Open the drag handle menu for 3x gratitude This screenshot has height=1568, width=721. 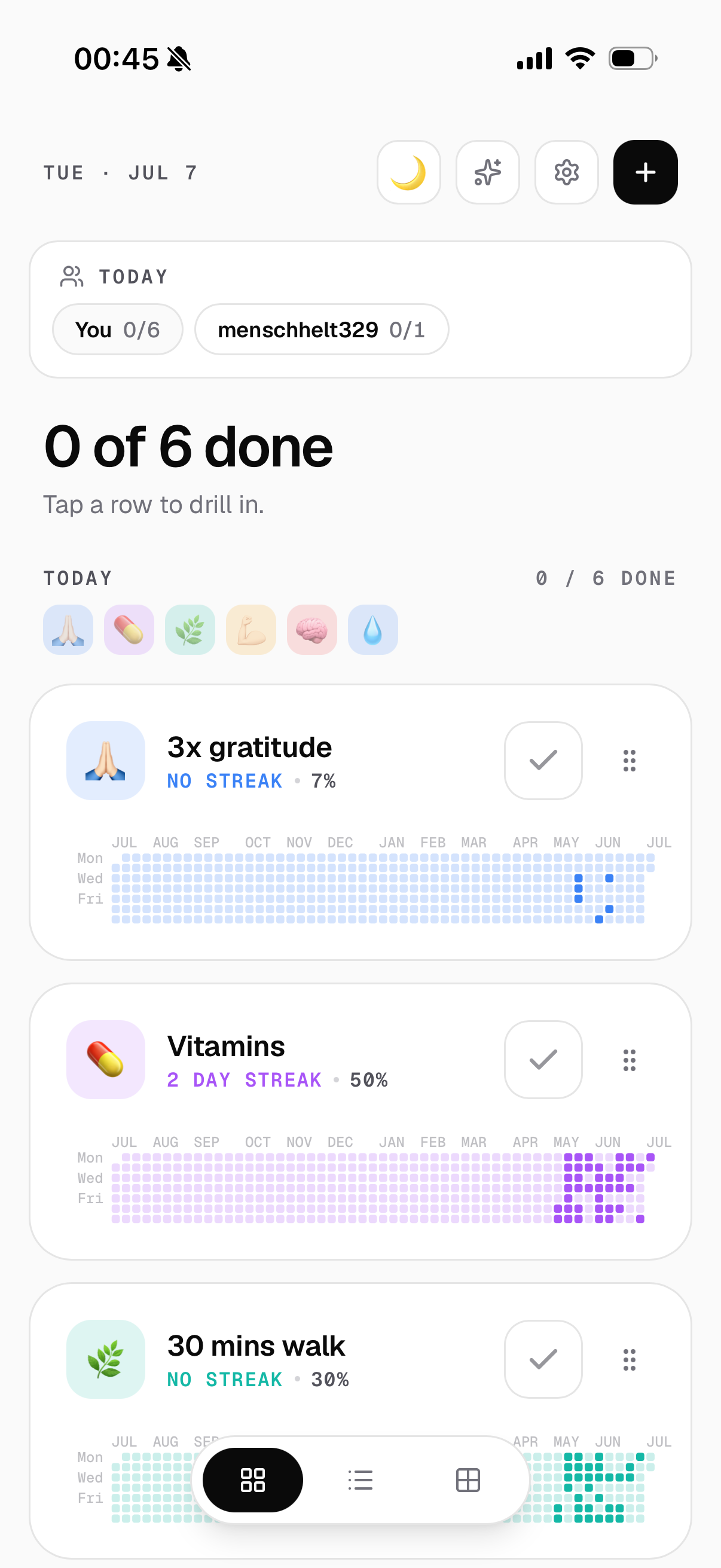click(x=629, y=760)
